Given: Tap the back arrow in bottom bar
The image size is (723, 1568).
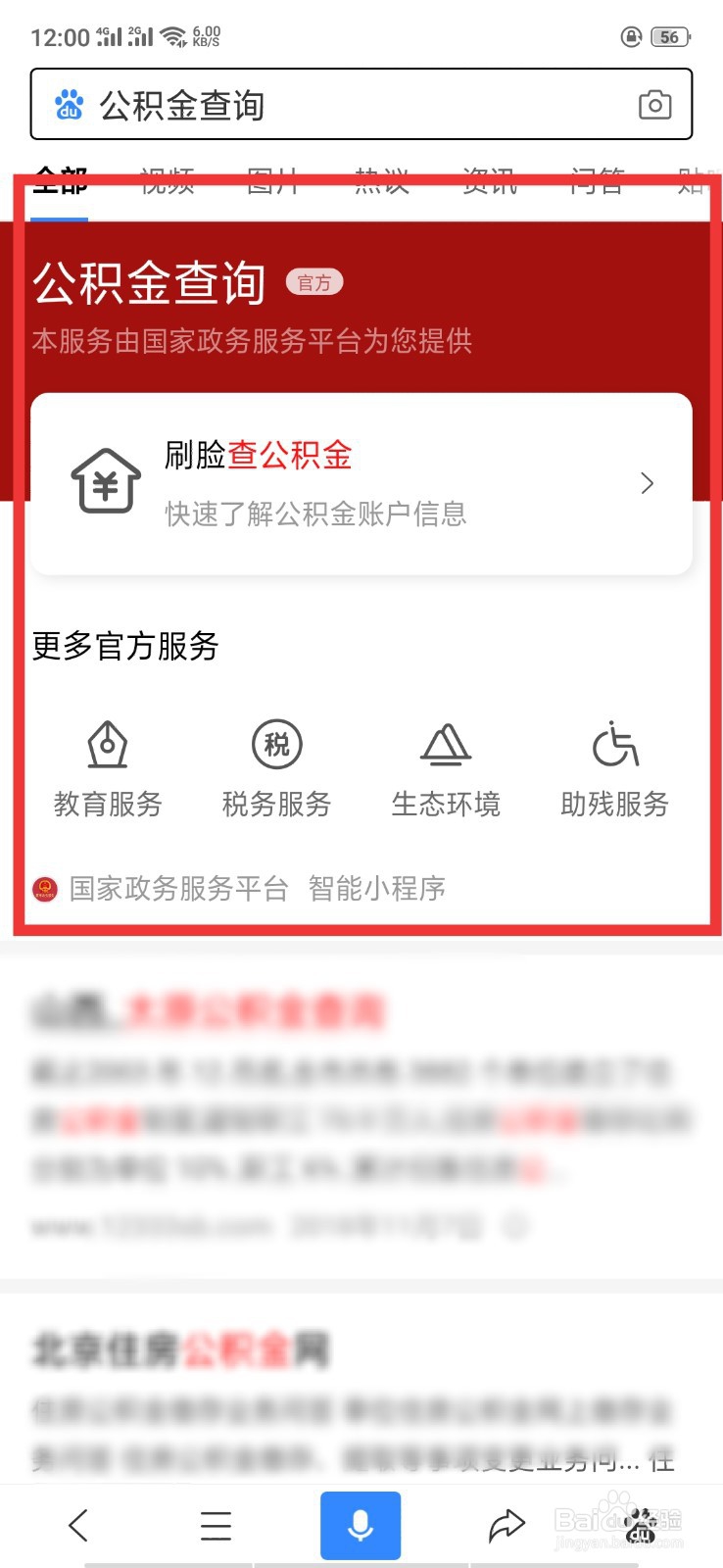Looking at the screenshot, I should 78,1525.
